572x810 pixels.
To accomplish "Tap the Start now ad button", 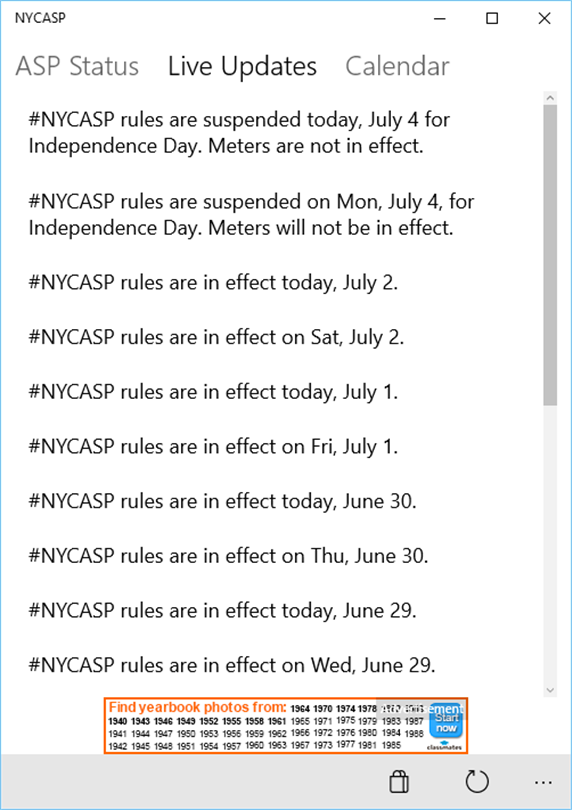I will (x=446, y=724).
